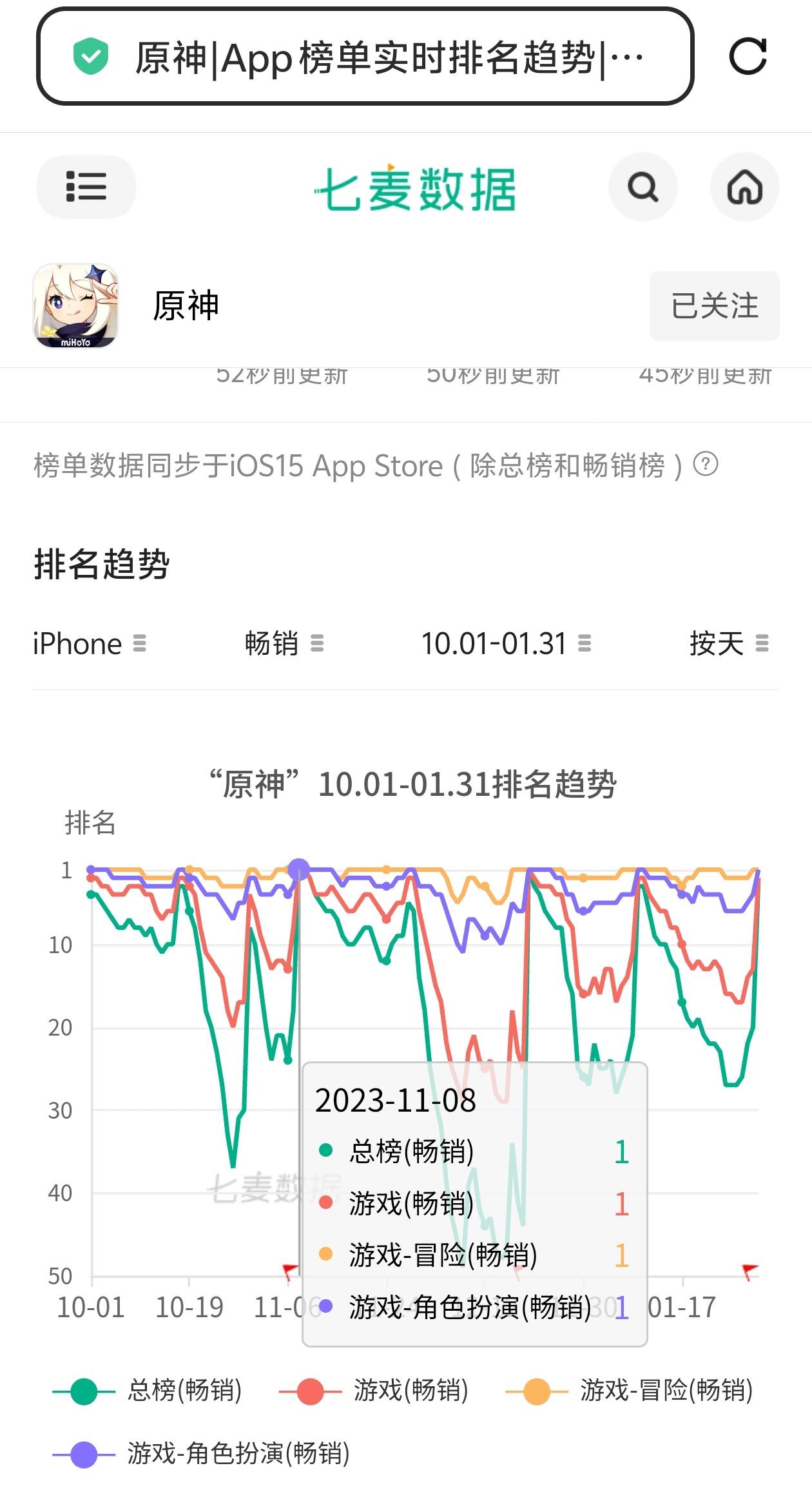Open the search magnifier icon
Viewport: 812px width, 1497px height.
point(643,187)
